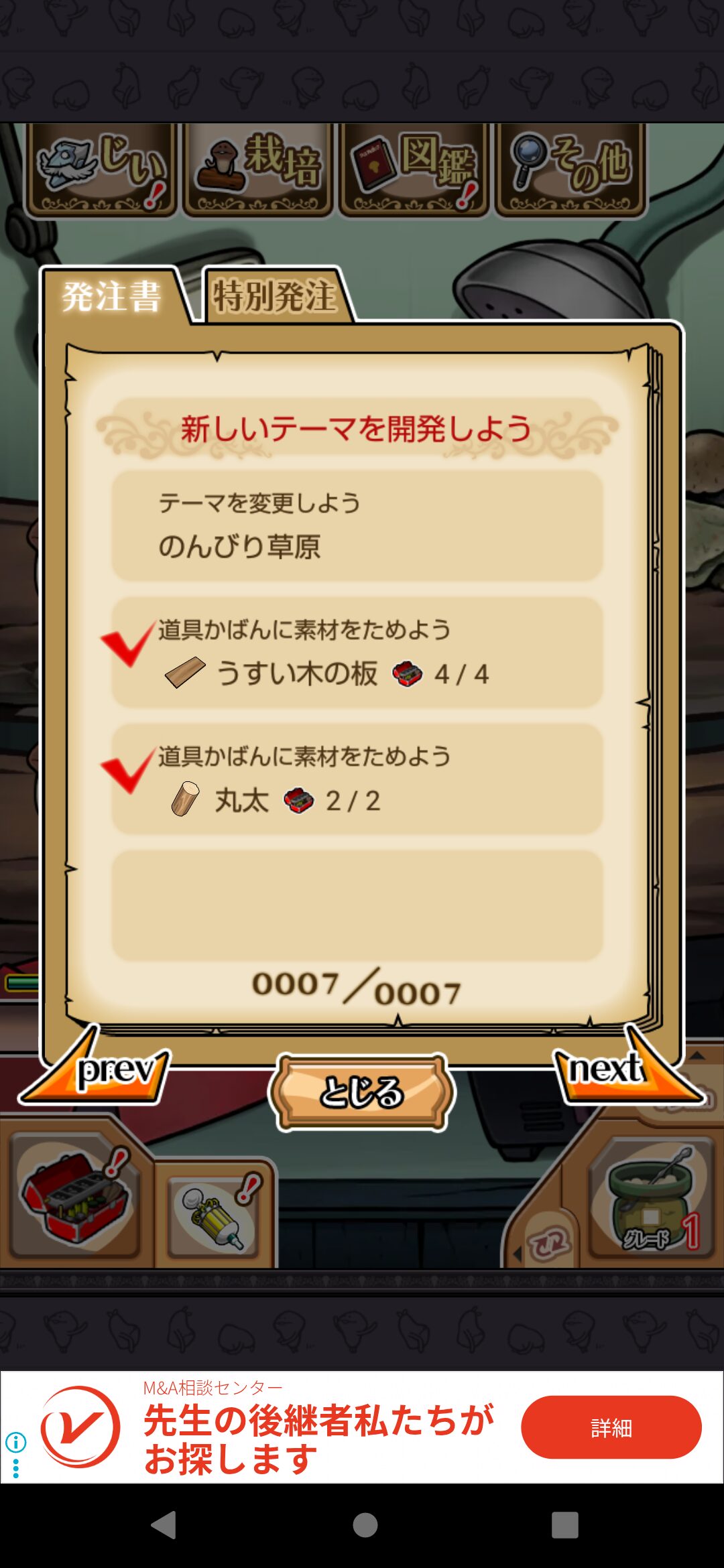Open the じい menu button

coord(101,170)
